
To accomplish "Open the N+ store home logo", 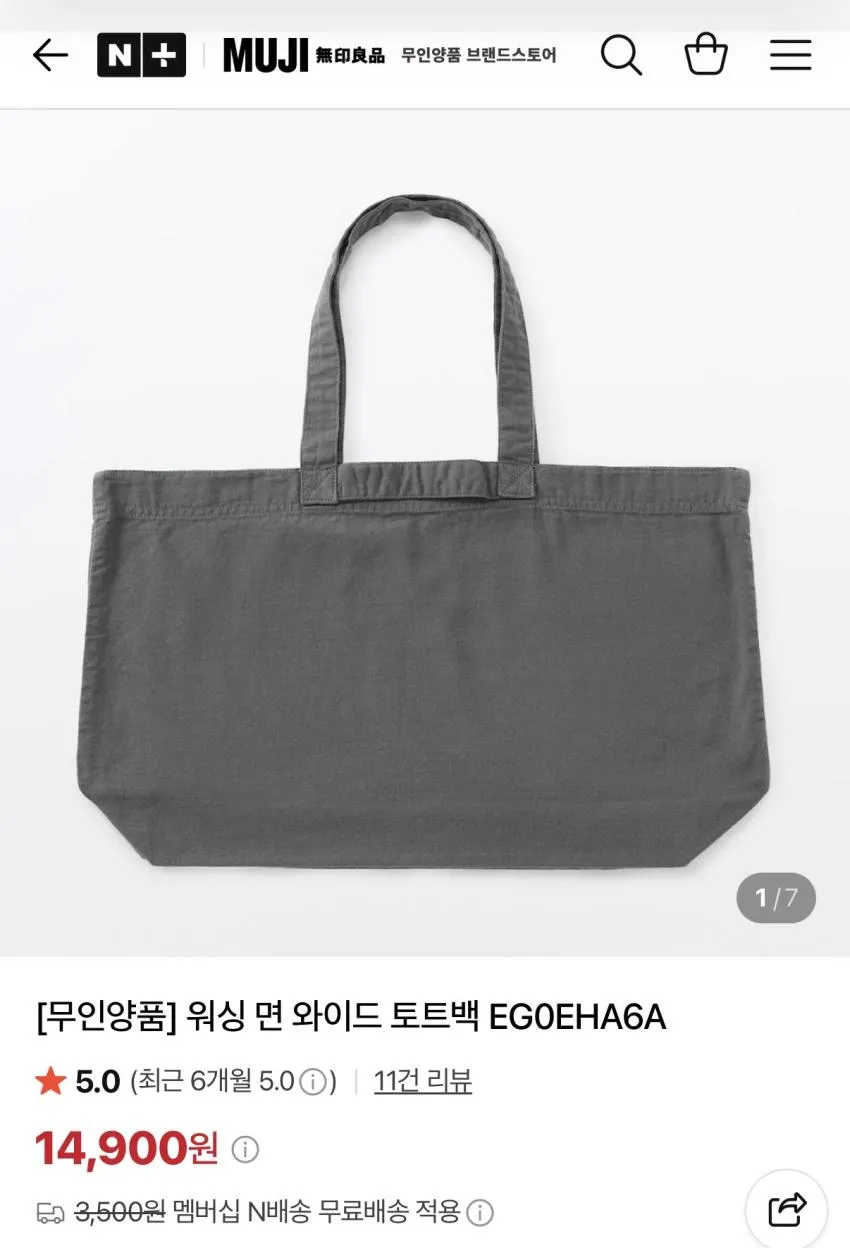I will (x=141, y=55).
